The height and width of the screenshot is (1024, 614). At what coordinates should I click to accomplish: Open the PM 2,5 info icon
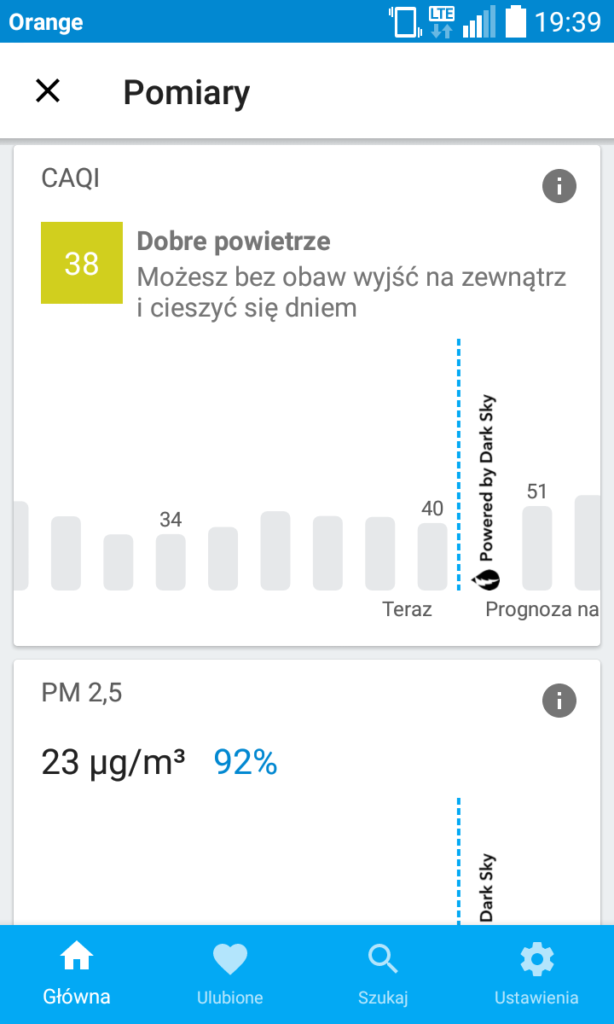tap(559, 700)
